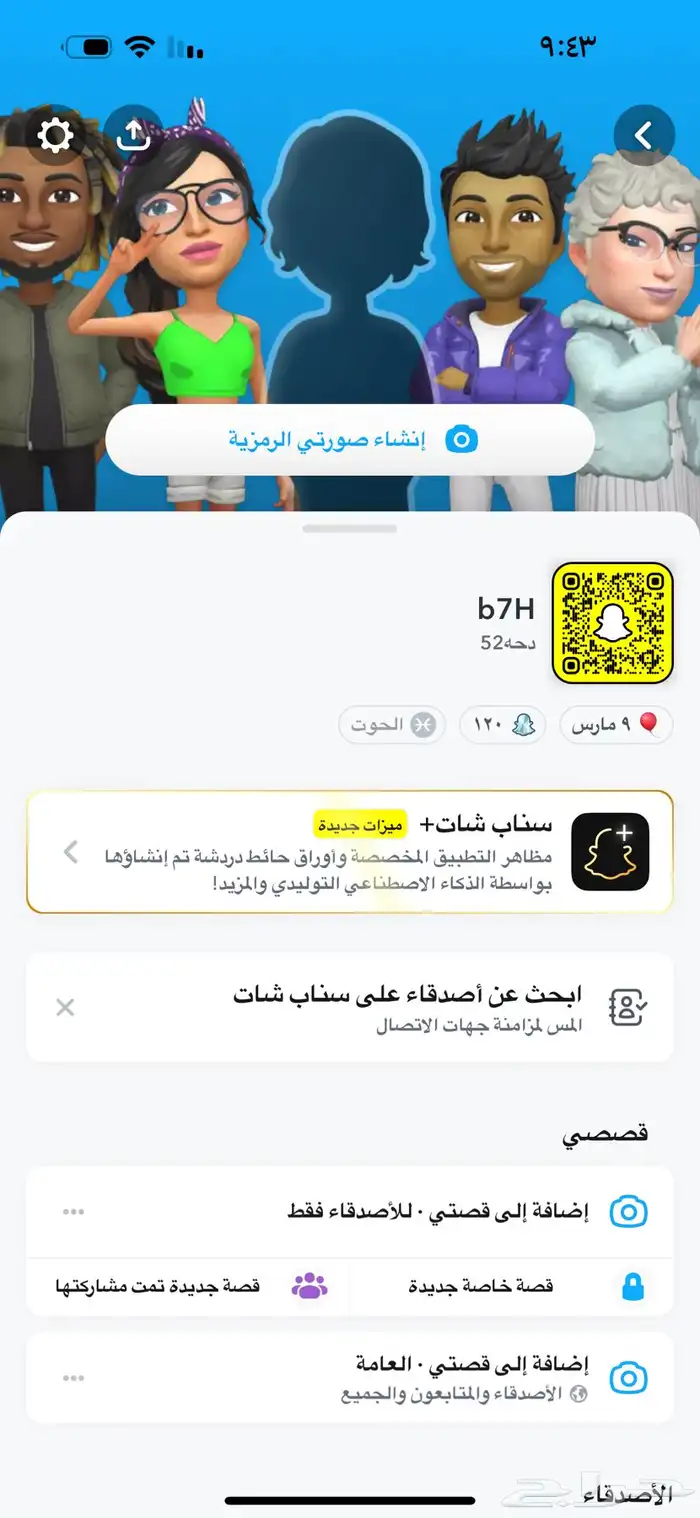Share the profile via upload icon
The image size is (700, 1518).
[x=133, y=135]
